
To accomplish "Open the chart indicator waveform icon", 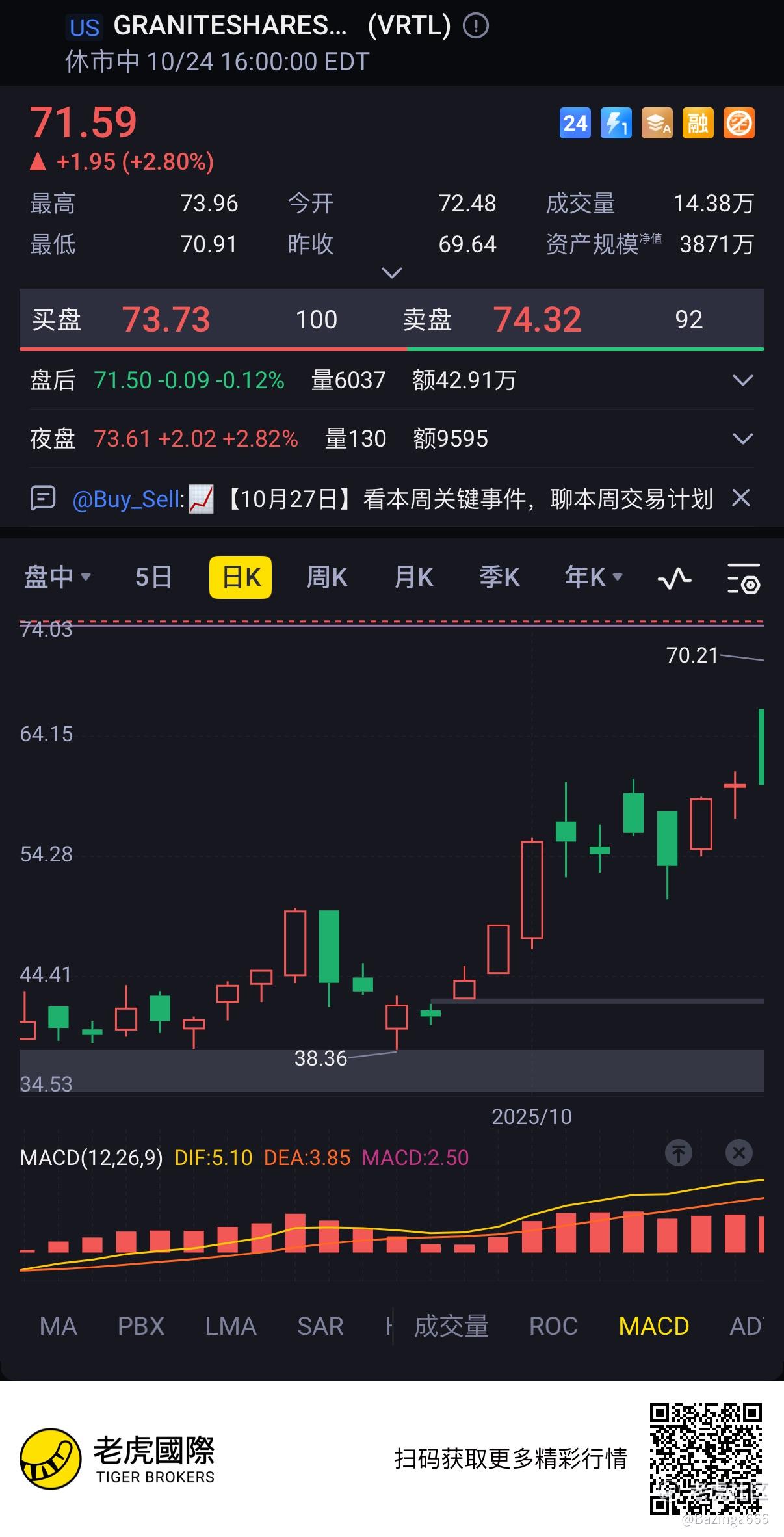I will point(674,577).
